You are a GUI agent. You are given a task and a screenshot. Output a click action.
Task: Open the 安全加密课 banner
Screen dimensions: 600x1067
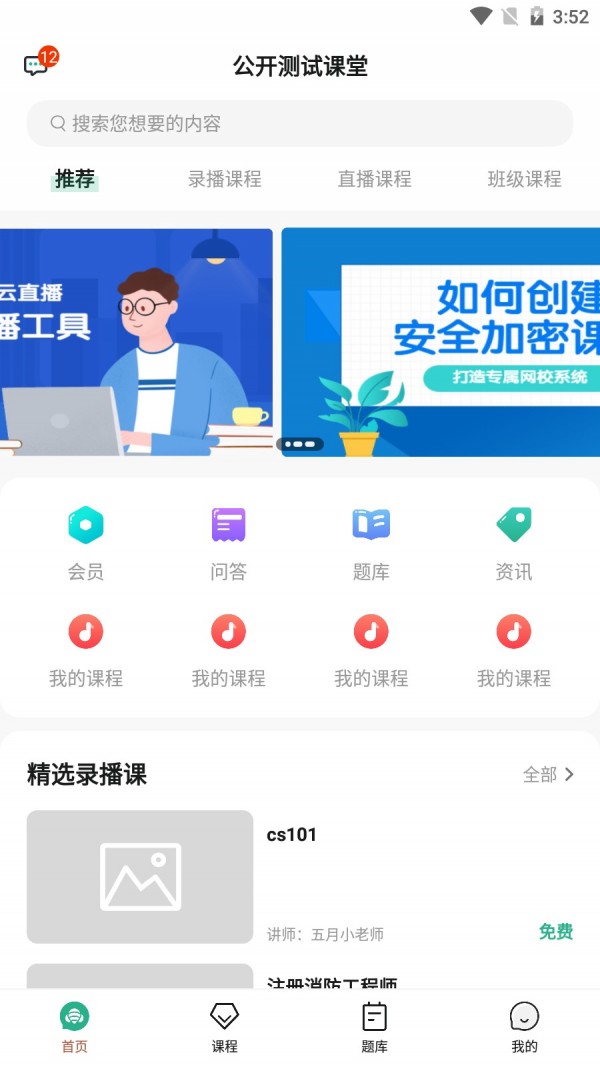click(440, 342)
